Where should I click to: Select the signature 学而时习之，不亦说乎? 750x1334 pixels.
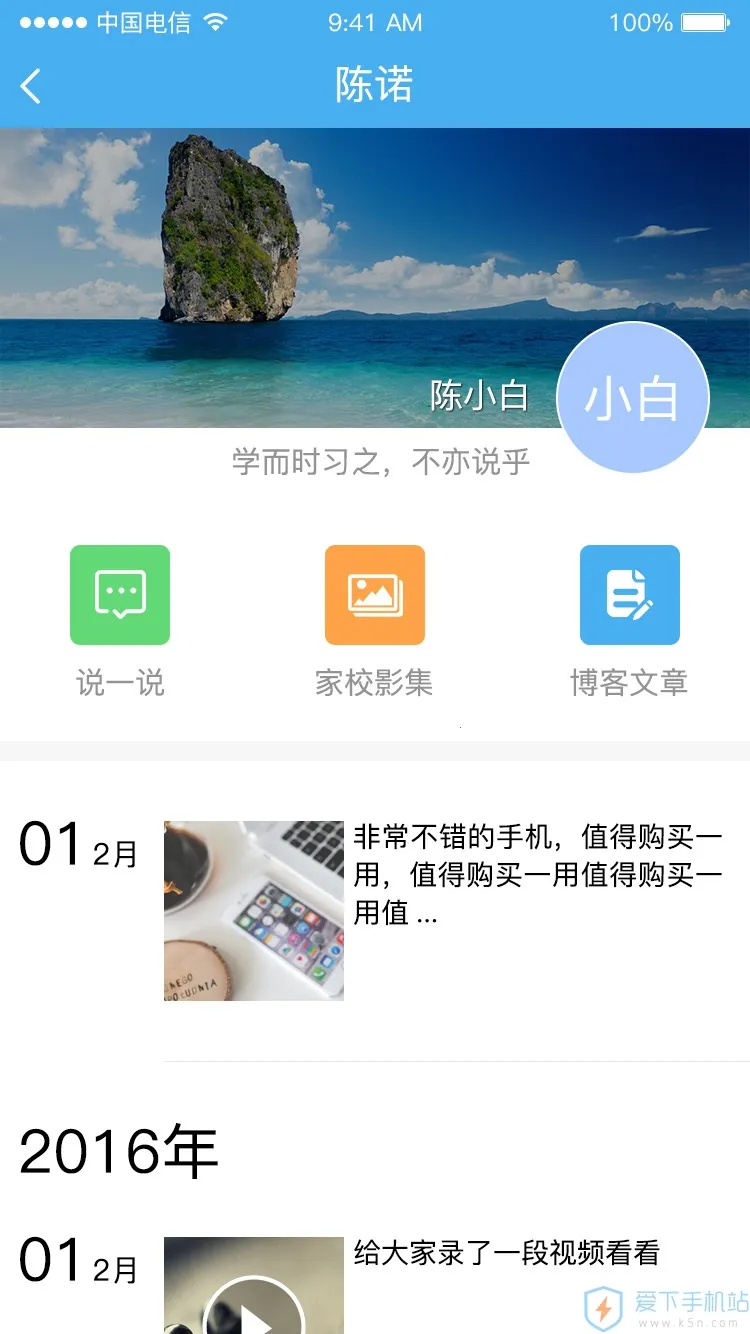[375, 461]
